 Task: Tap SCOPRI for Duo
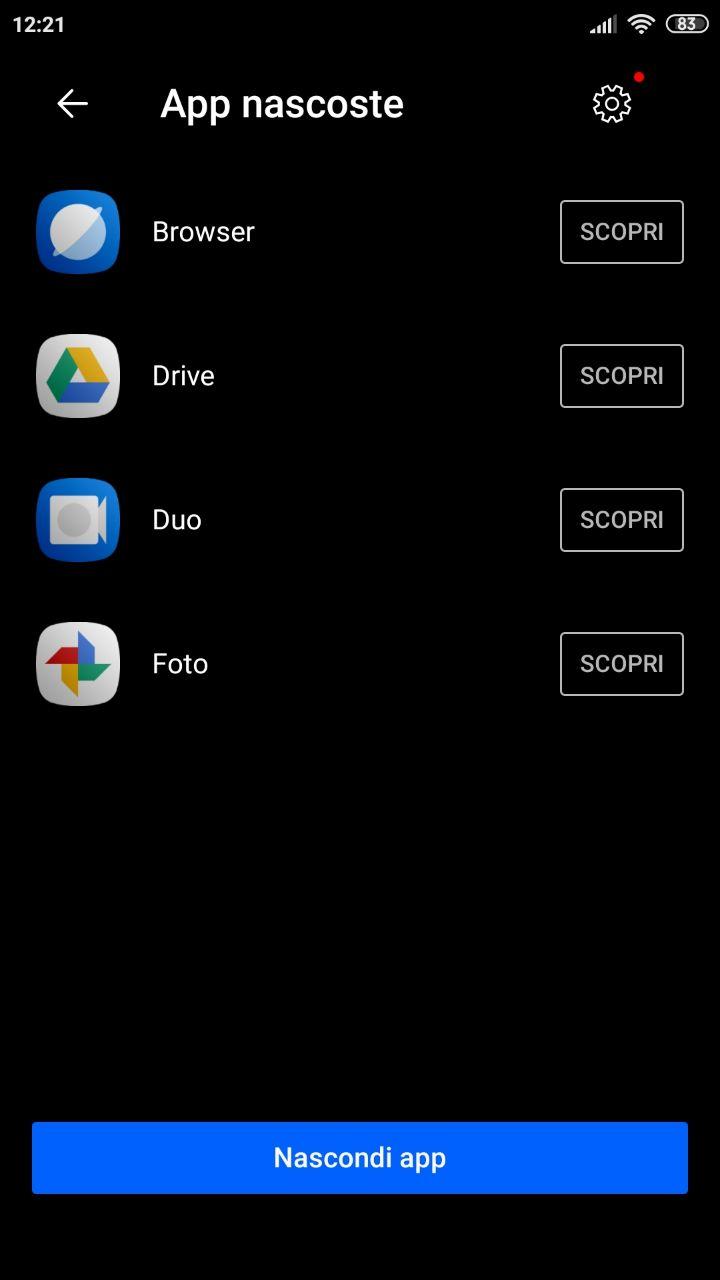point(622,520)
